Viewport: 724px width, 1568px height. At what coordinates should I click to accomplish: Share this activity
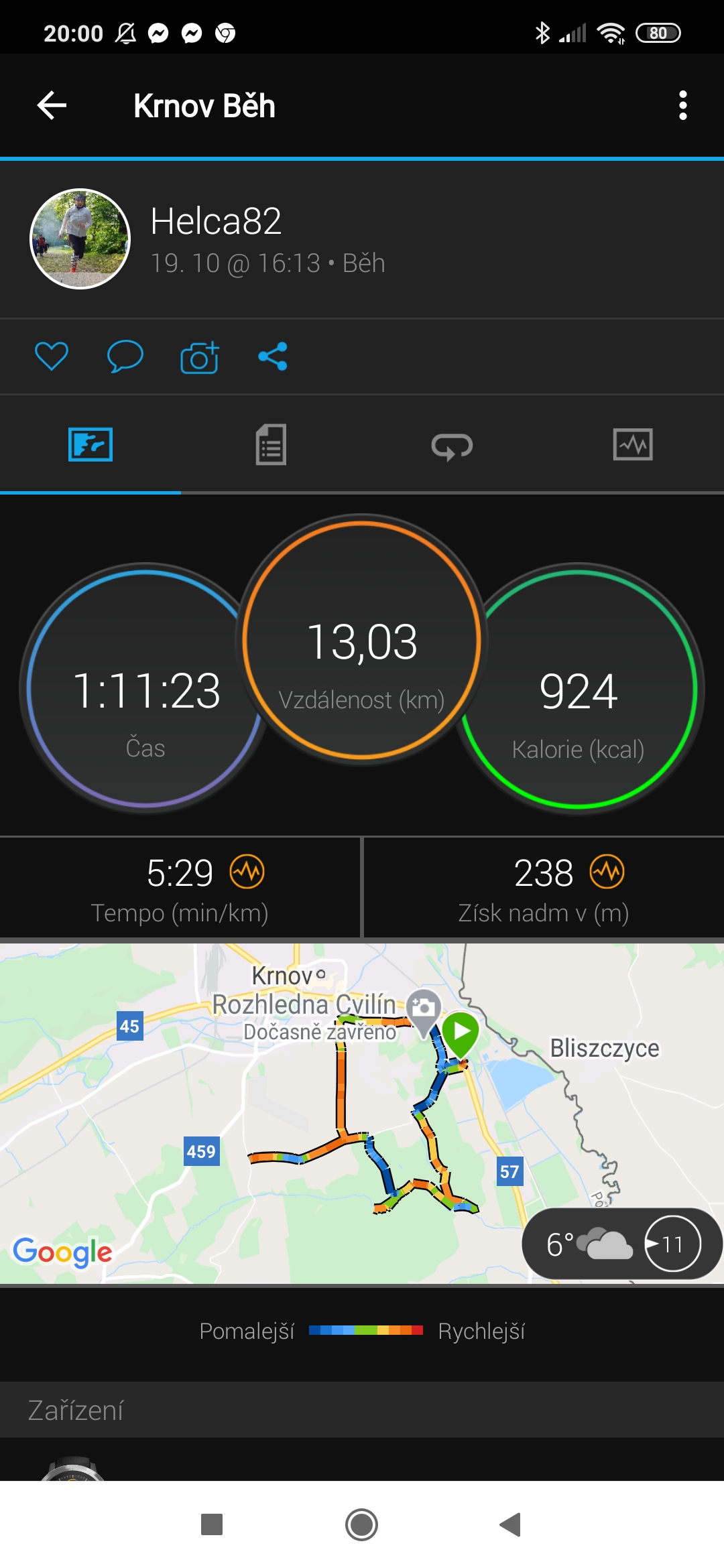273,356
